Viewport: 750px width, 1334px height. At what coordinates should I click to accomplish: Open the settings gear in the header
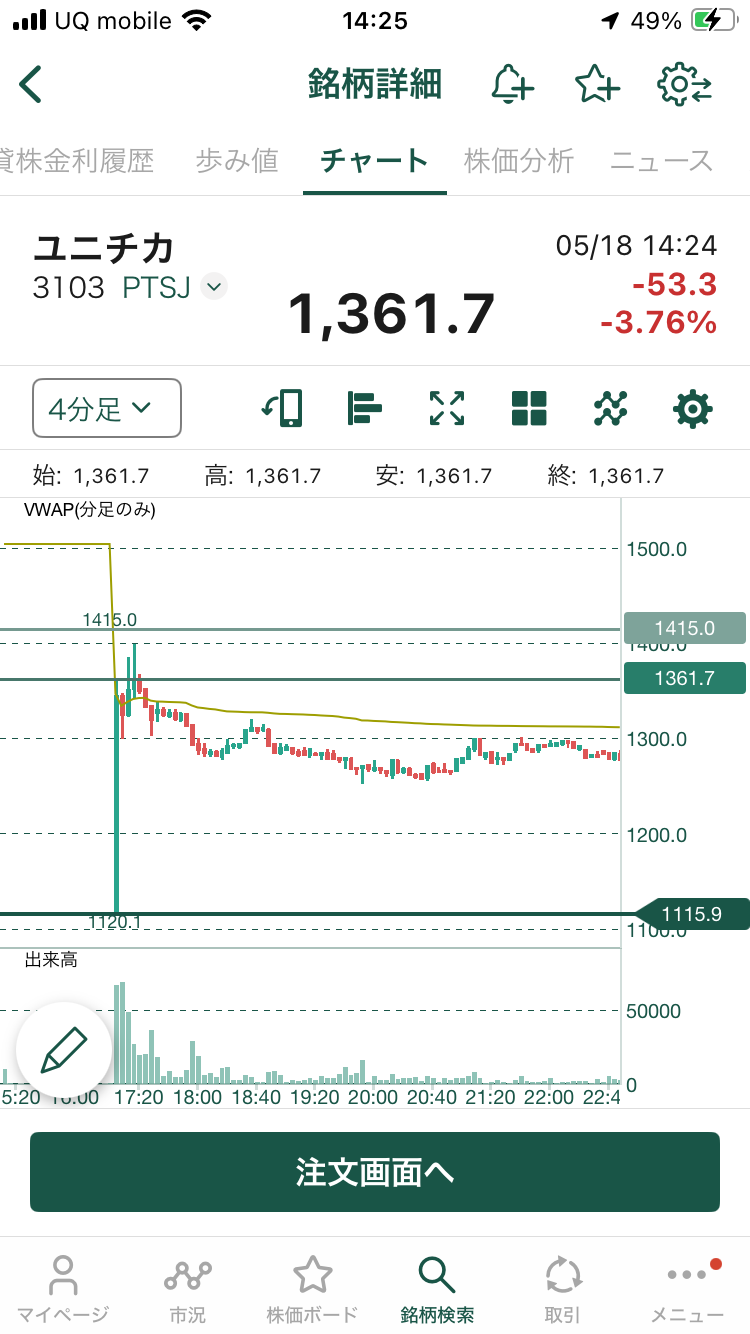(685, 85)
